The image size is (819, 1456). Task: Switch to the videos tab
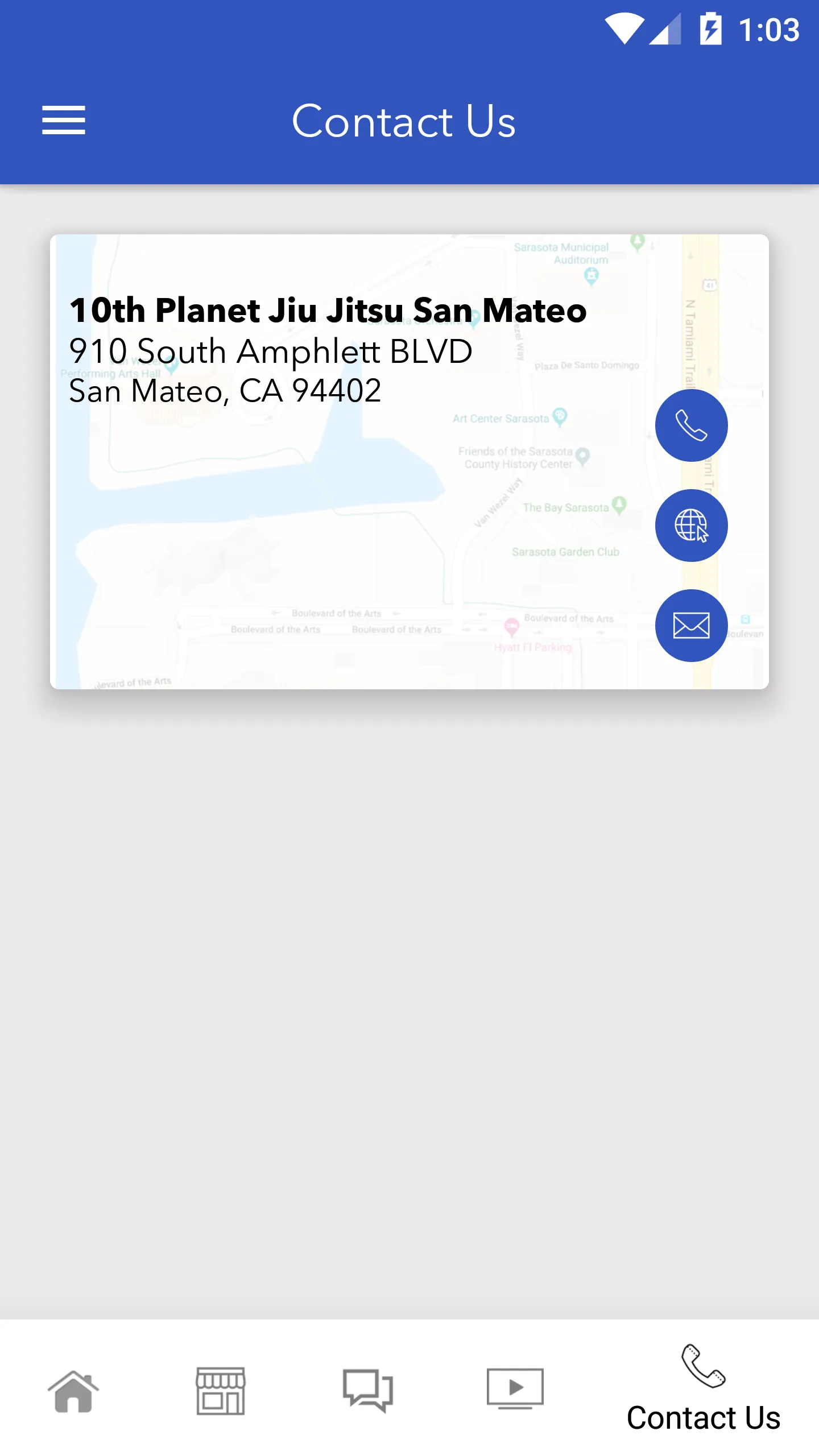[x=515, y=1389]
